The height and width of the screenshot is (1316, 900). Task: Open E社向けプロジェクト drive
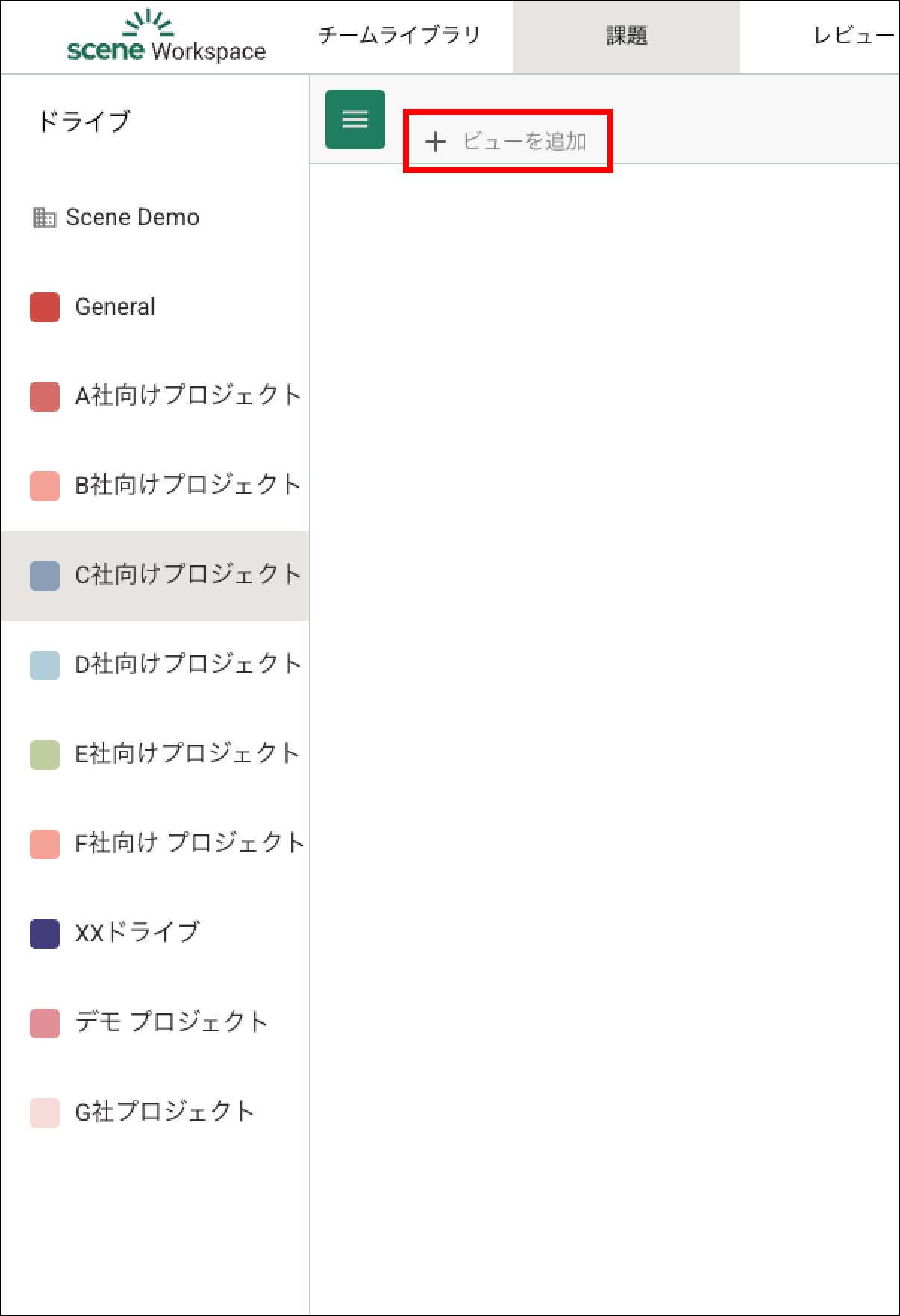(187, 753)
